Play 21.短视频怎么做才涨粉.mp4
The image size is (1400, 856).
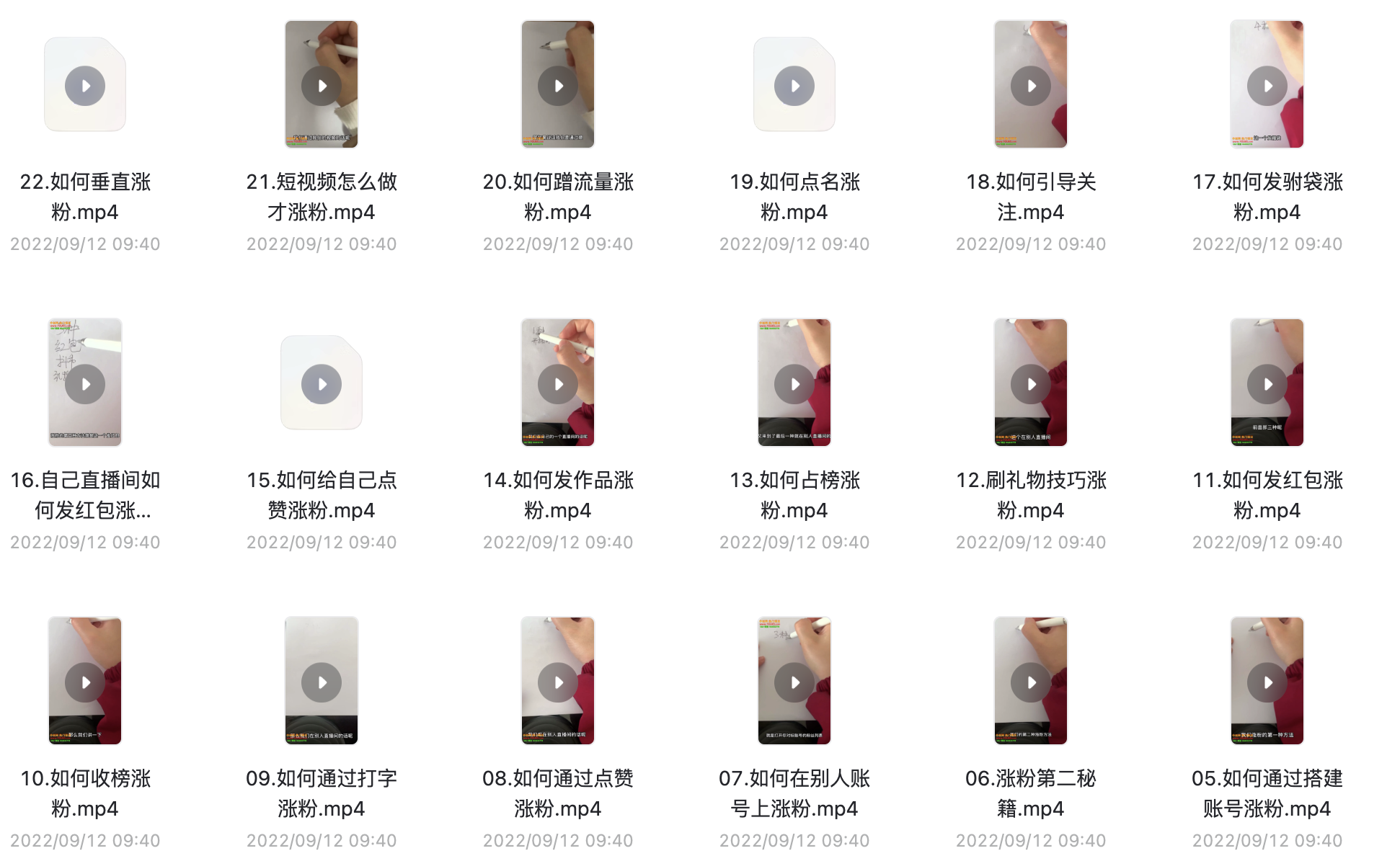[322, 86]
